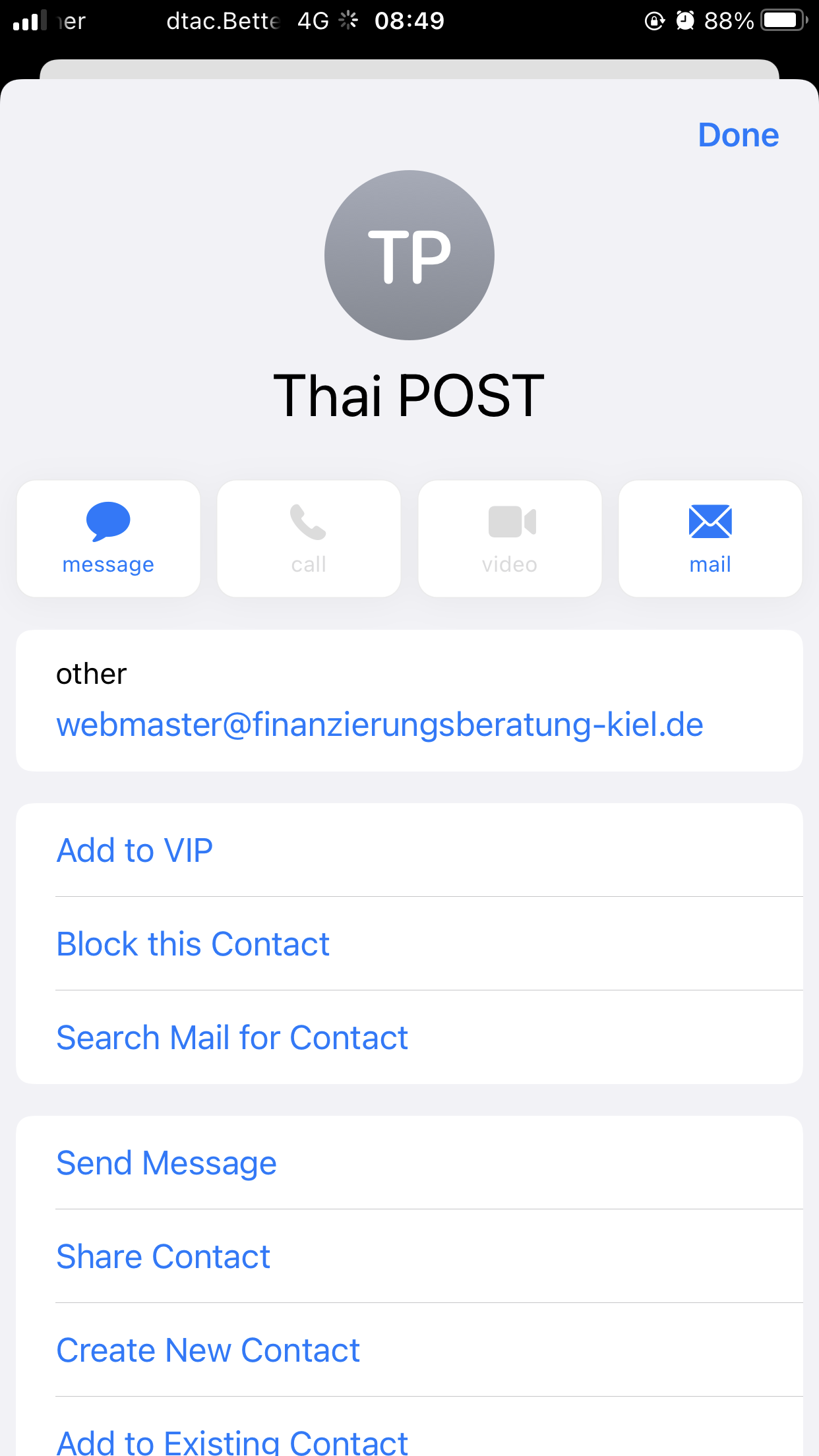819x1456 pixels.
Task: Choose Block this Contact
Action: (409, 944)
